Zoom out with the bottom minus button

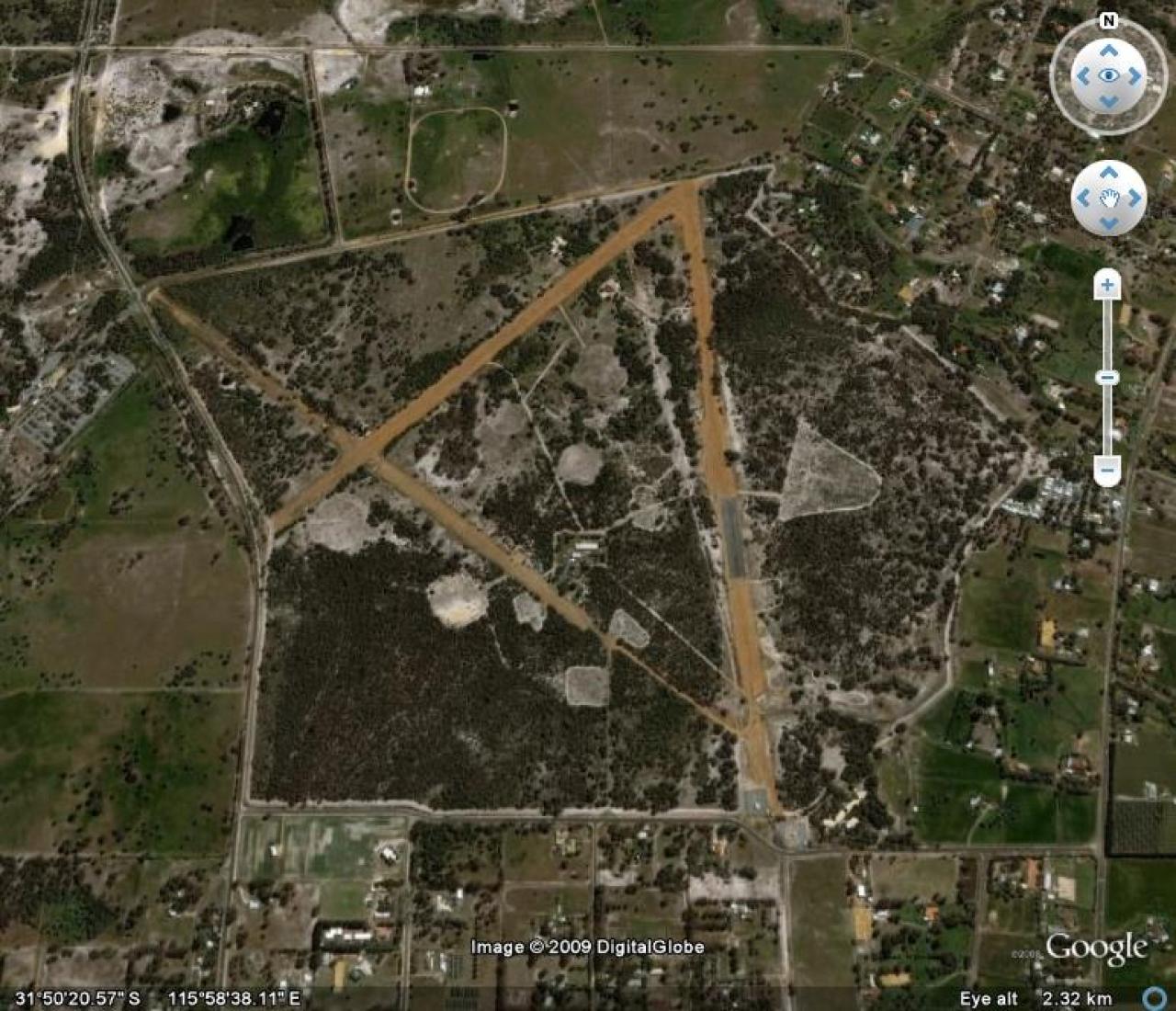point(1107,471)
